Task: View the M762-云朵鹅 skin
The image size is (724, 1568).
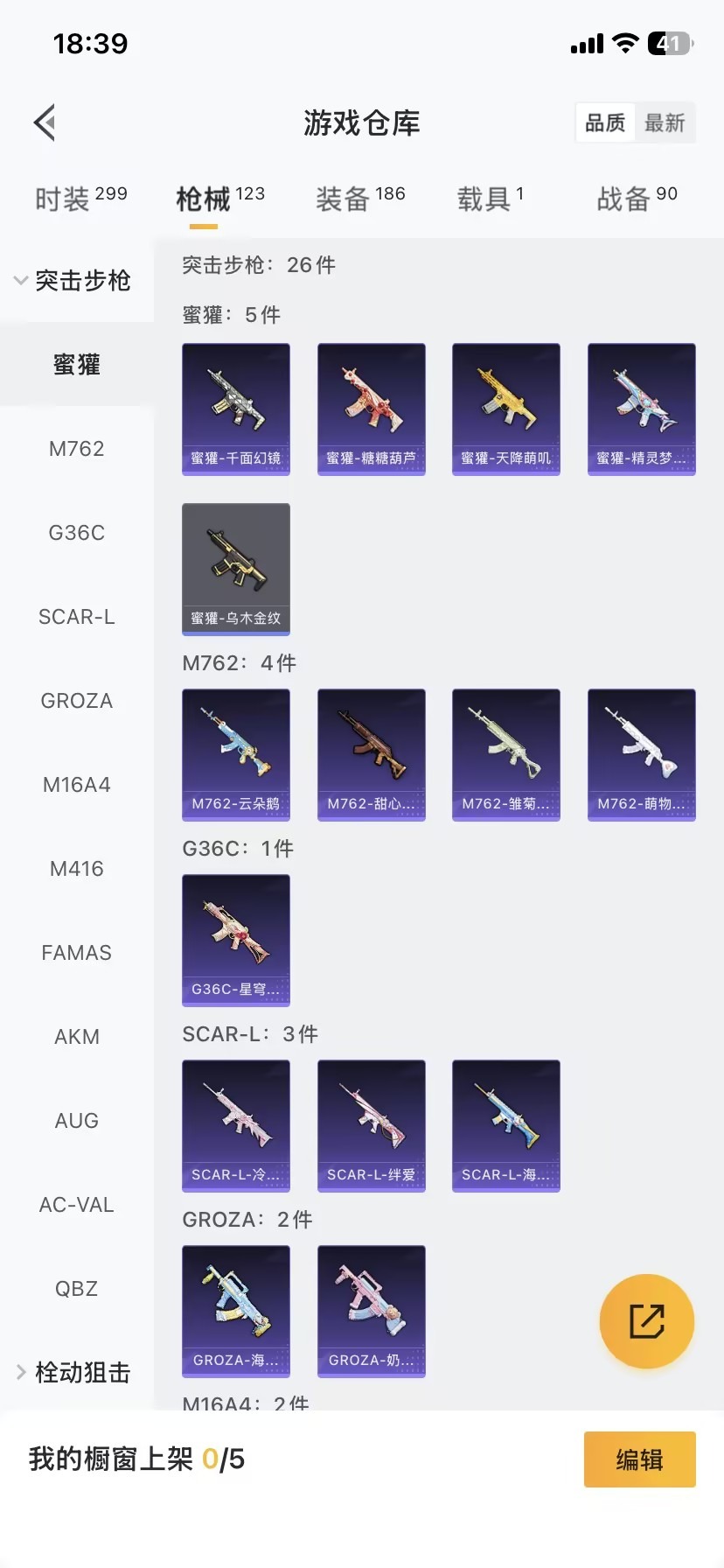Action: pyautogui.click(x=236, y=754)
